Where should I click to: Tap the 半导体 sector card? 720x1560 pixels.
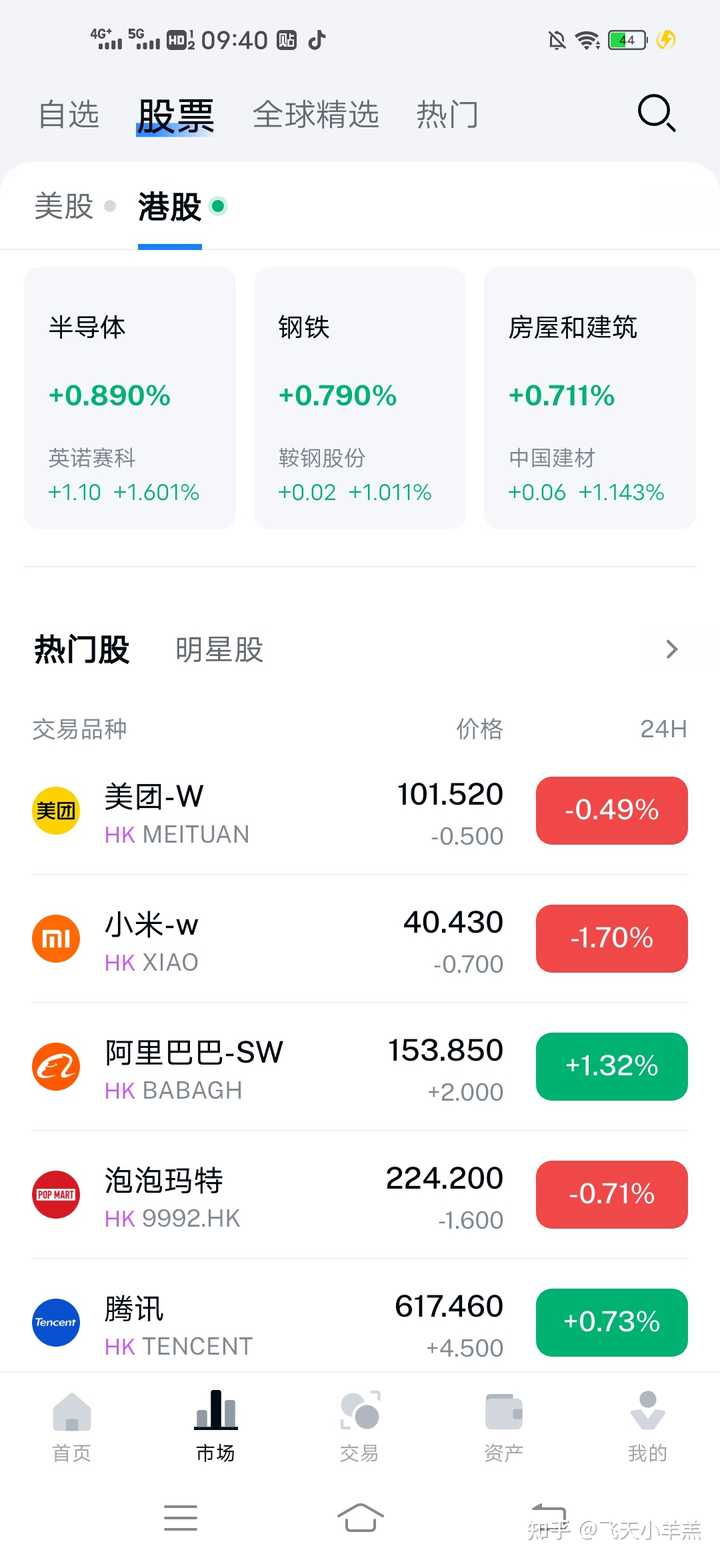coord(129,396)
